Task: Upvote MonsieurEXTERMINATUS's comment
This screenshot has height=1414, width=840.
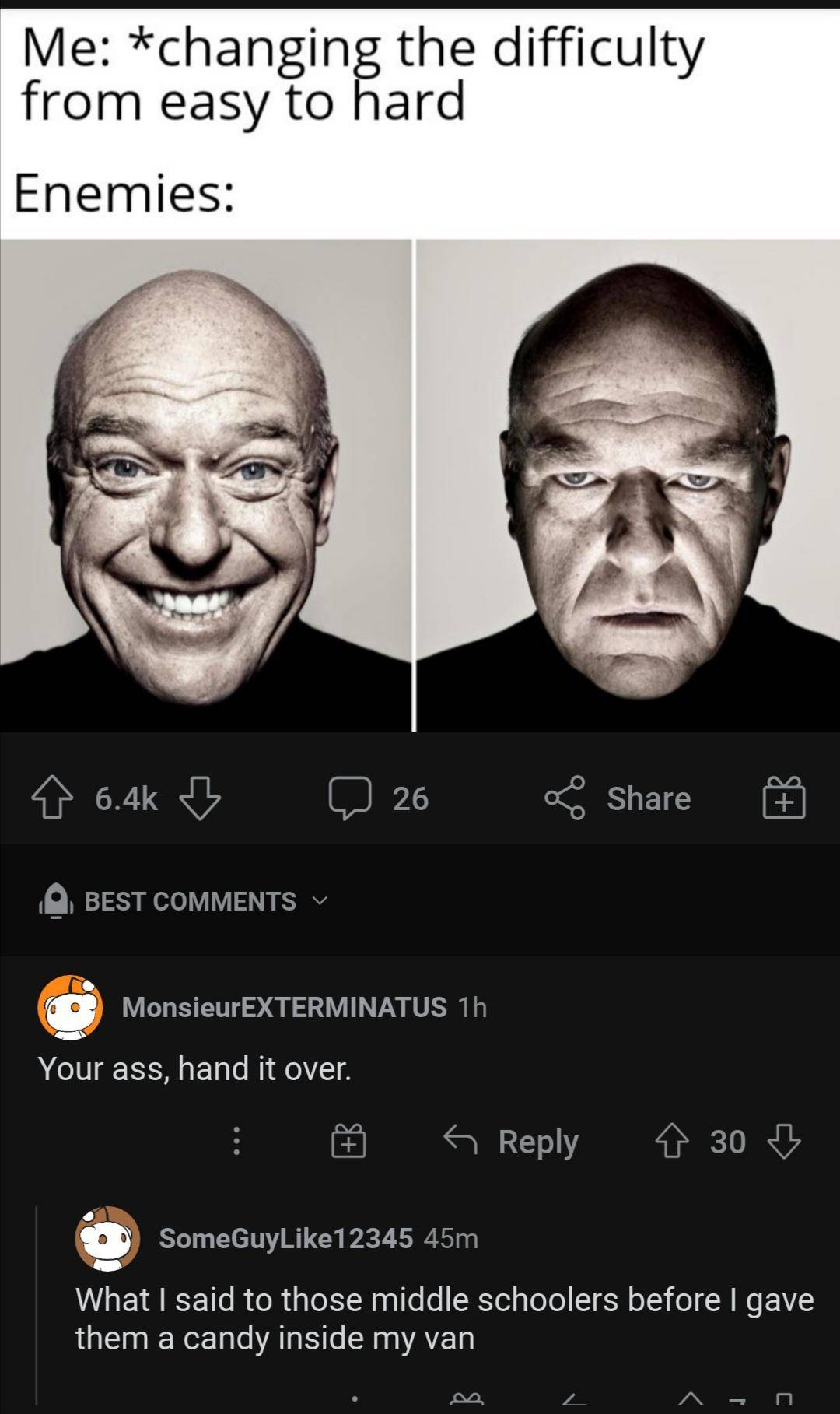Action: point(672,1142)
